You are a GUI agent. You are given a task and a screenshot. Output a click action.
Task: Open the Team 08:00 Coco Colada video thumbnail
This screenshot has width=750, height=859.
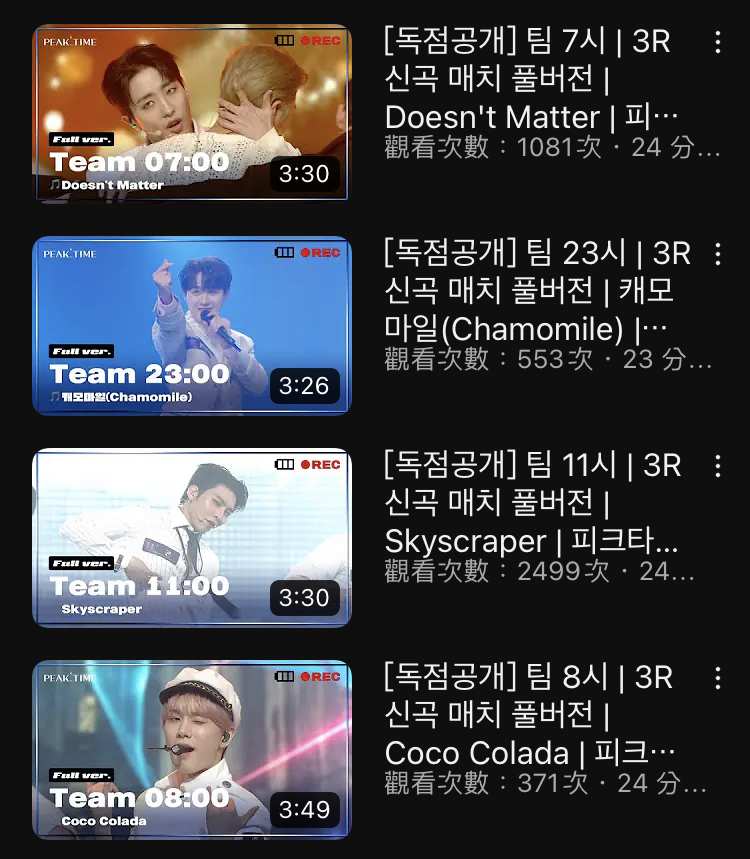(192, 749)
